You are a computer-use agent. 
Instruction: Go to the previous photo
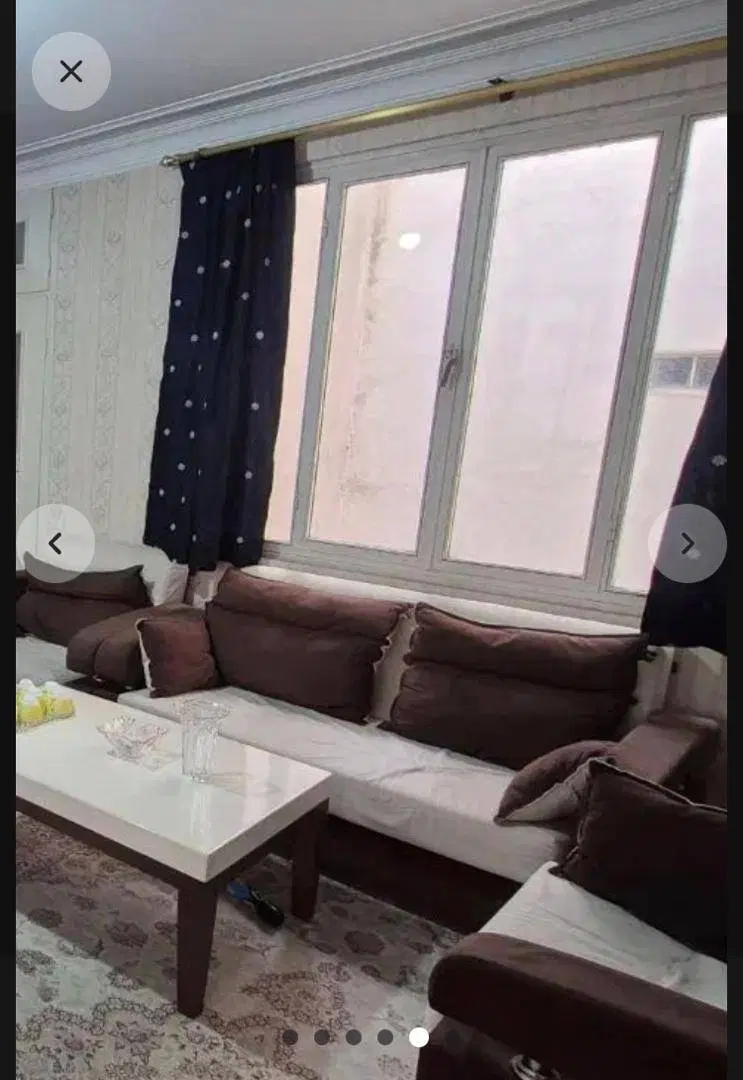click(56, 543)
